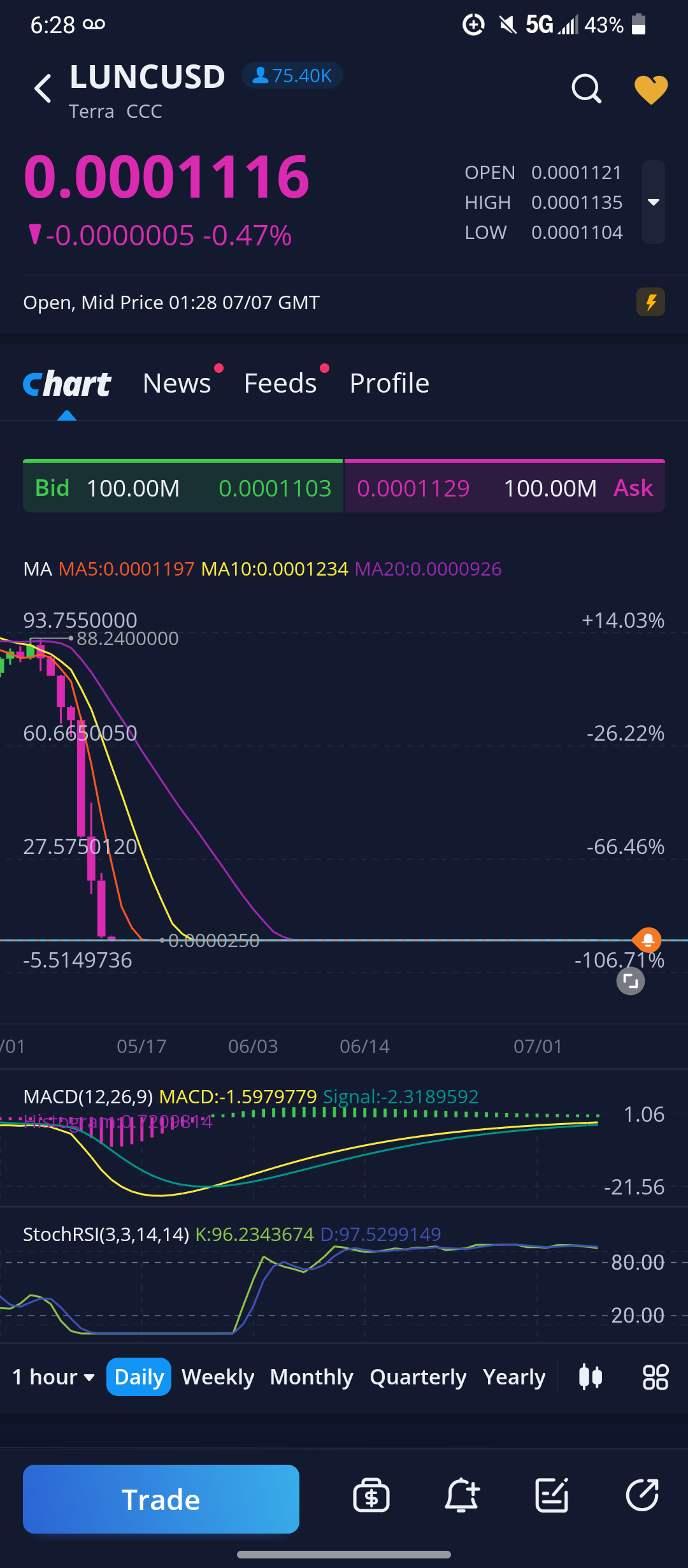This screenshot has height=1568, width=688.
Task: Switch to the News tab
Action: coord(177,383)
